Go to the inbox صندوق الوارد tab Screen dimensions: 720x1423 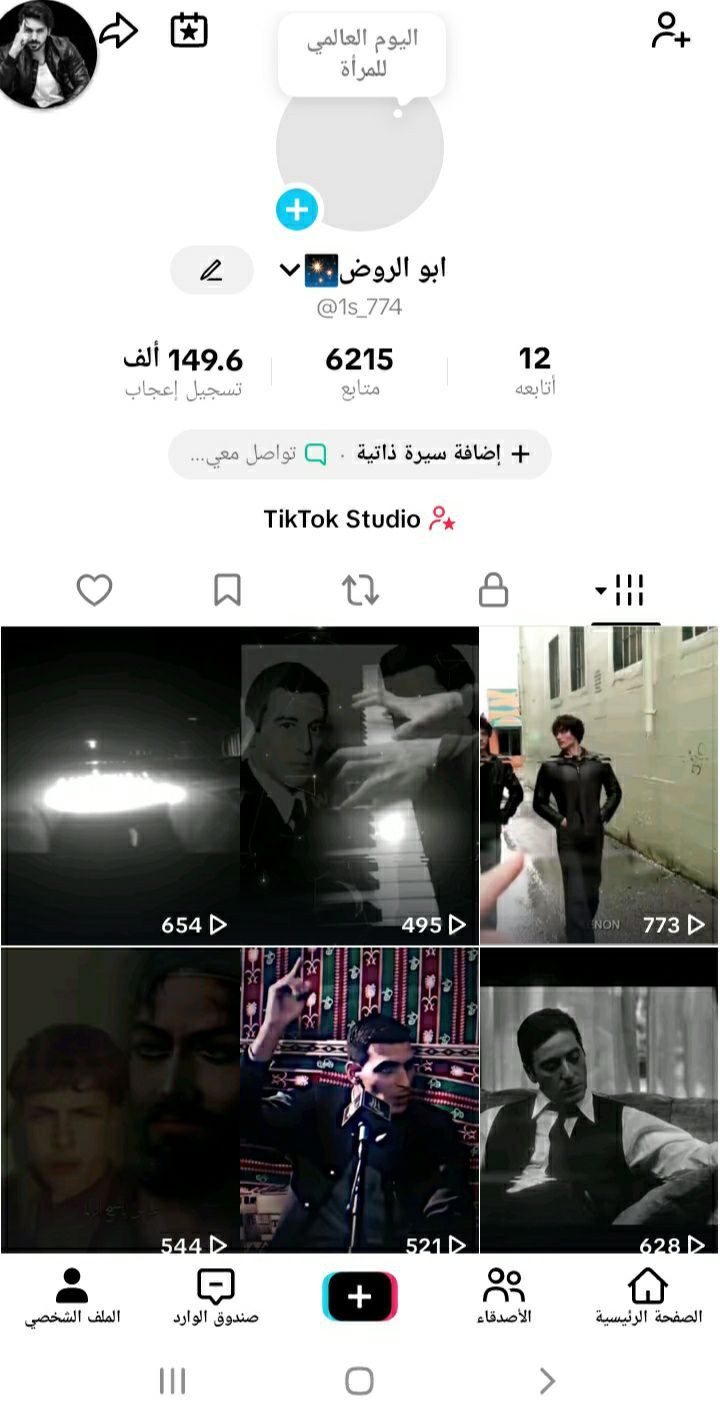tap(215, 1297)
